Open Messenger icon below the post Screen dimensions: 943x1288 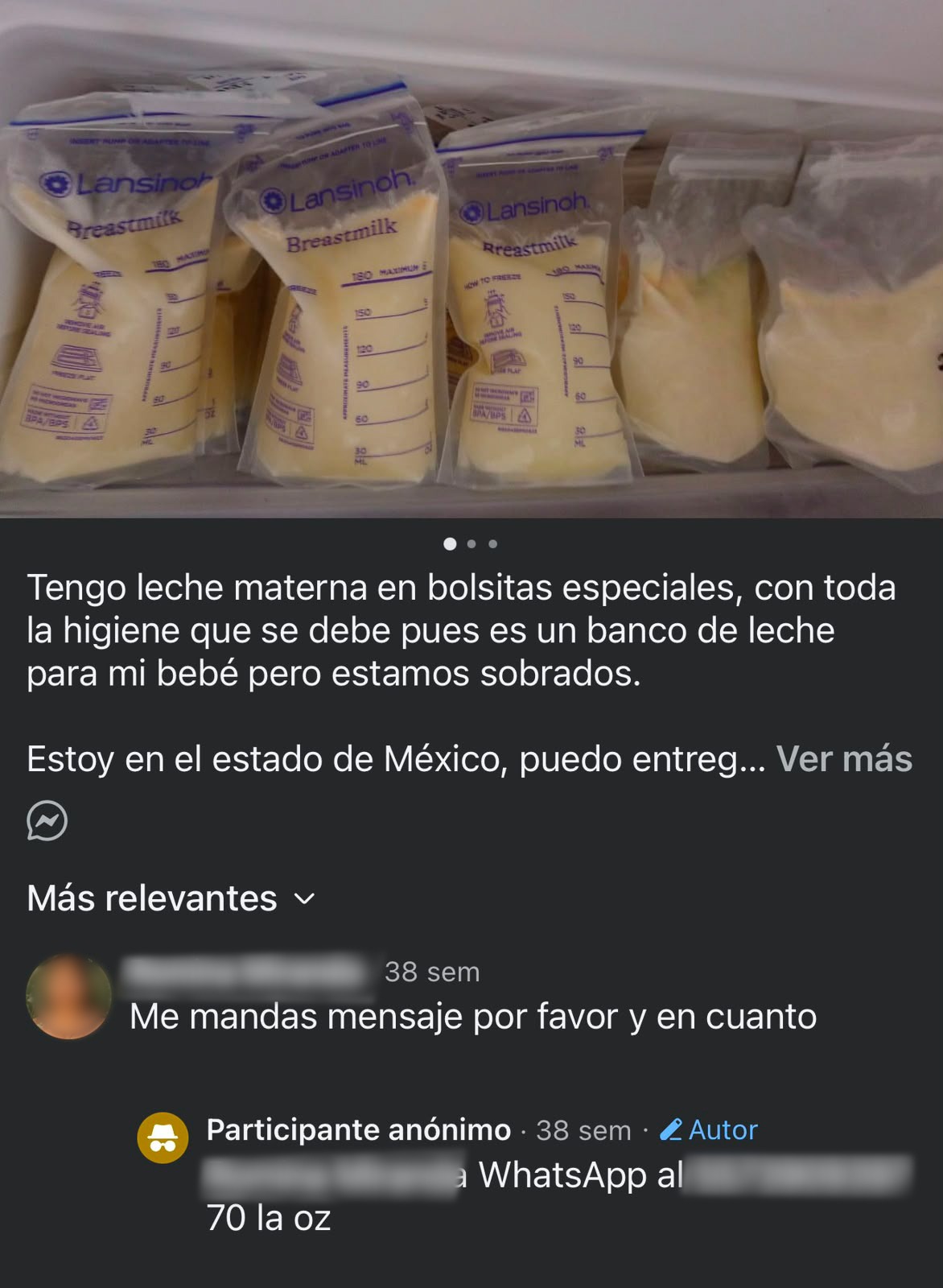pos(47,821)
